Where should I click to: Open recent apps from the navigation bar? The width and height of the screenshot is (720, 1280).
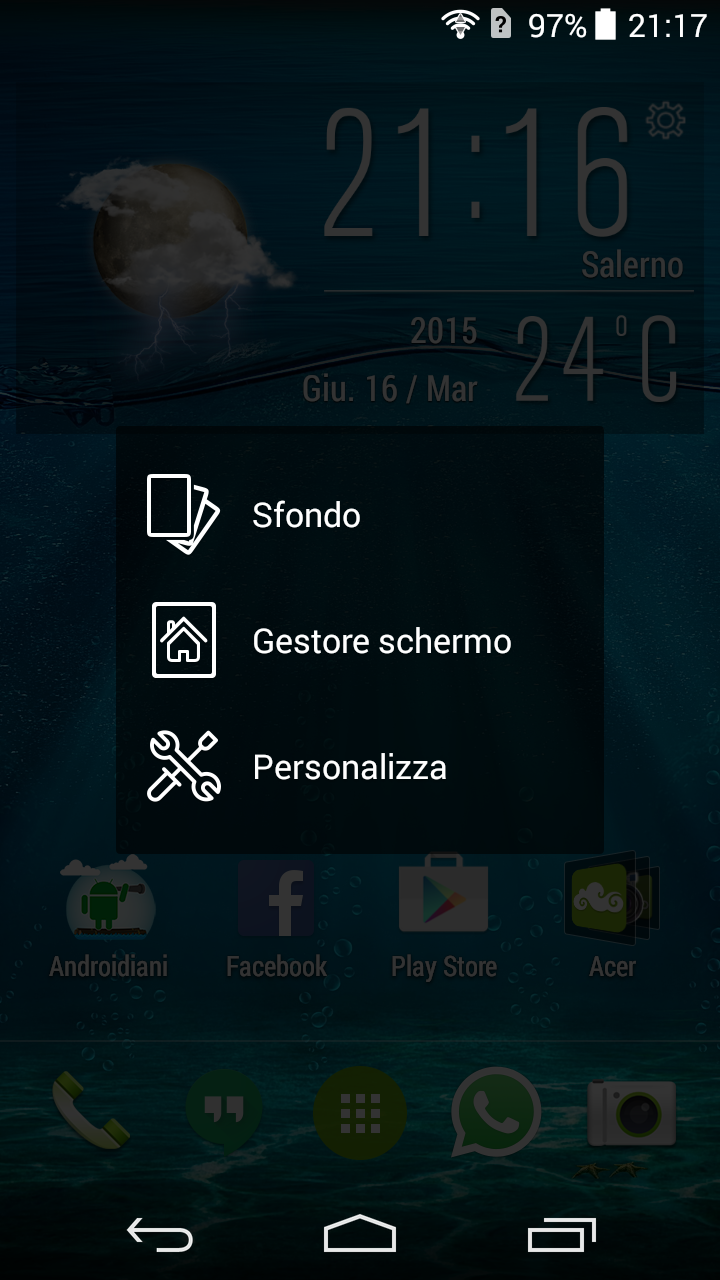(x=561, y=1236)
